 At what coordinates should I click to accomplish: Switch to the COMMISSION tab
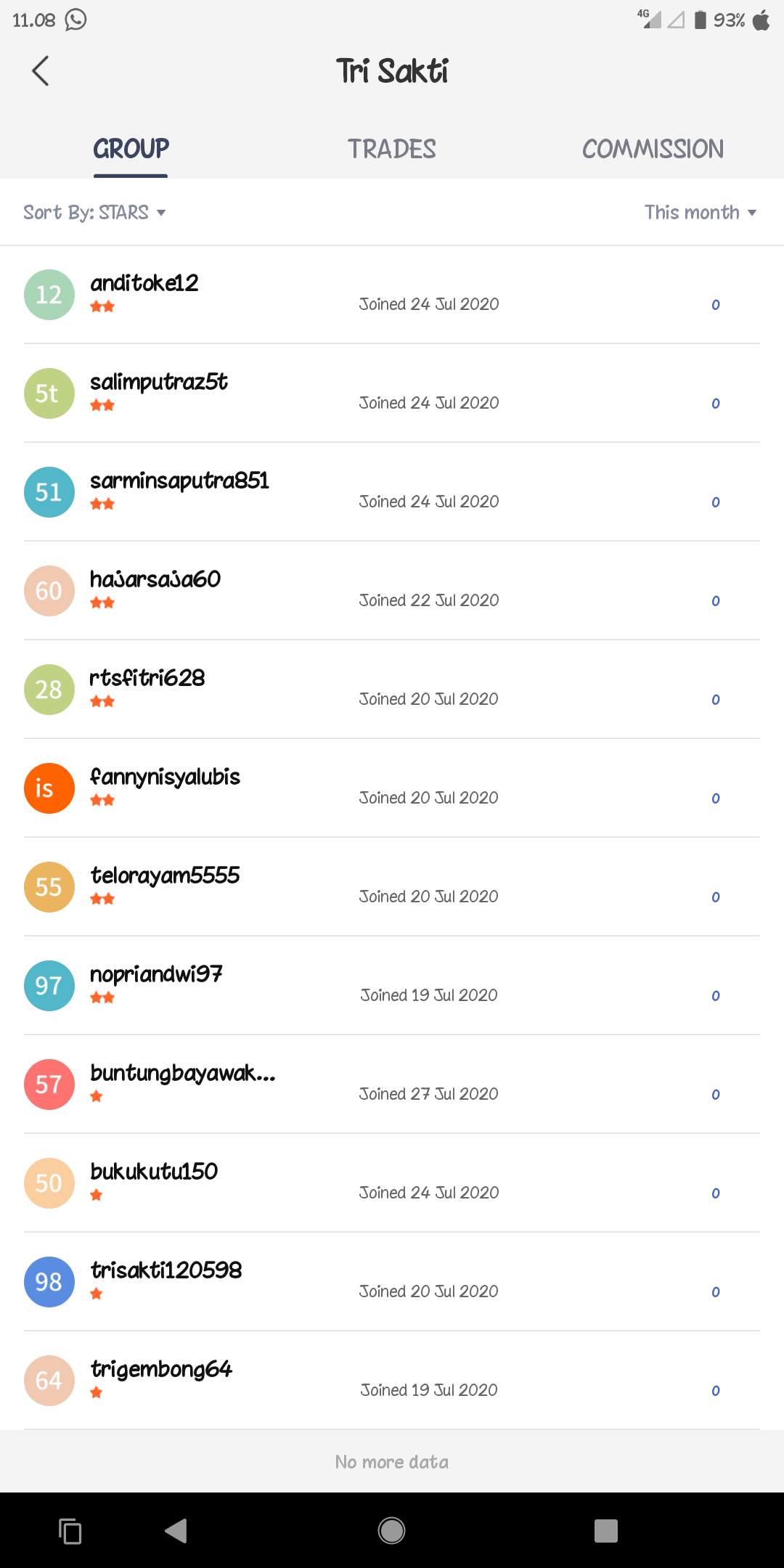(653, 149)
